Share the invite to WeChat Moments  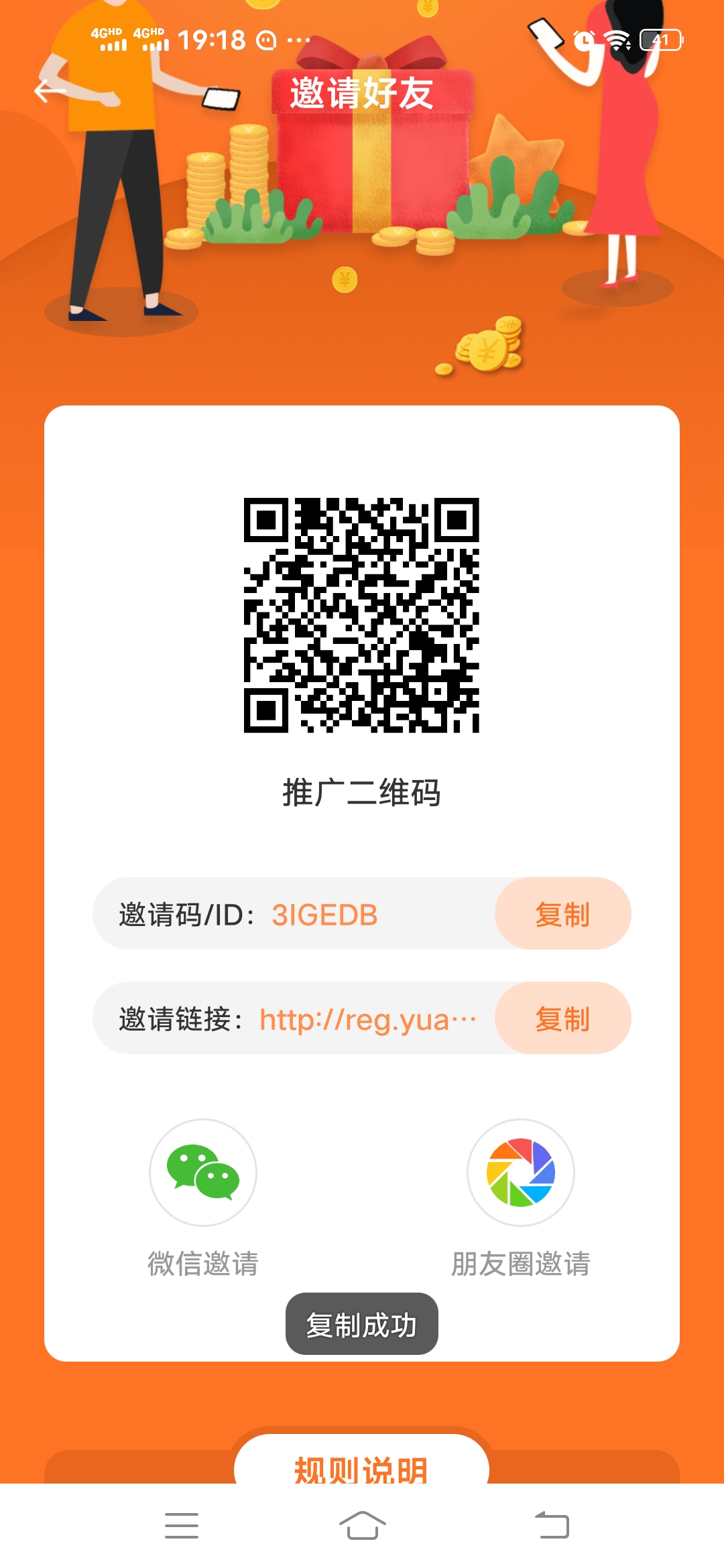click(521, 1173)
